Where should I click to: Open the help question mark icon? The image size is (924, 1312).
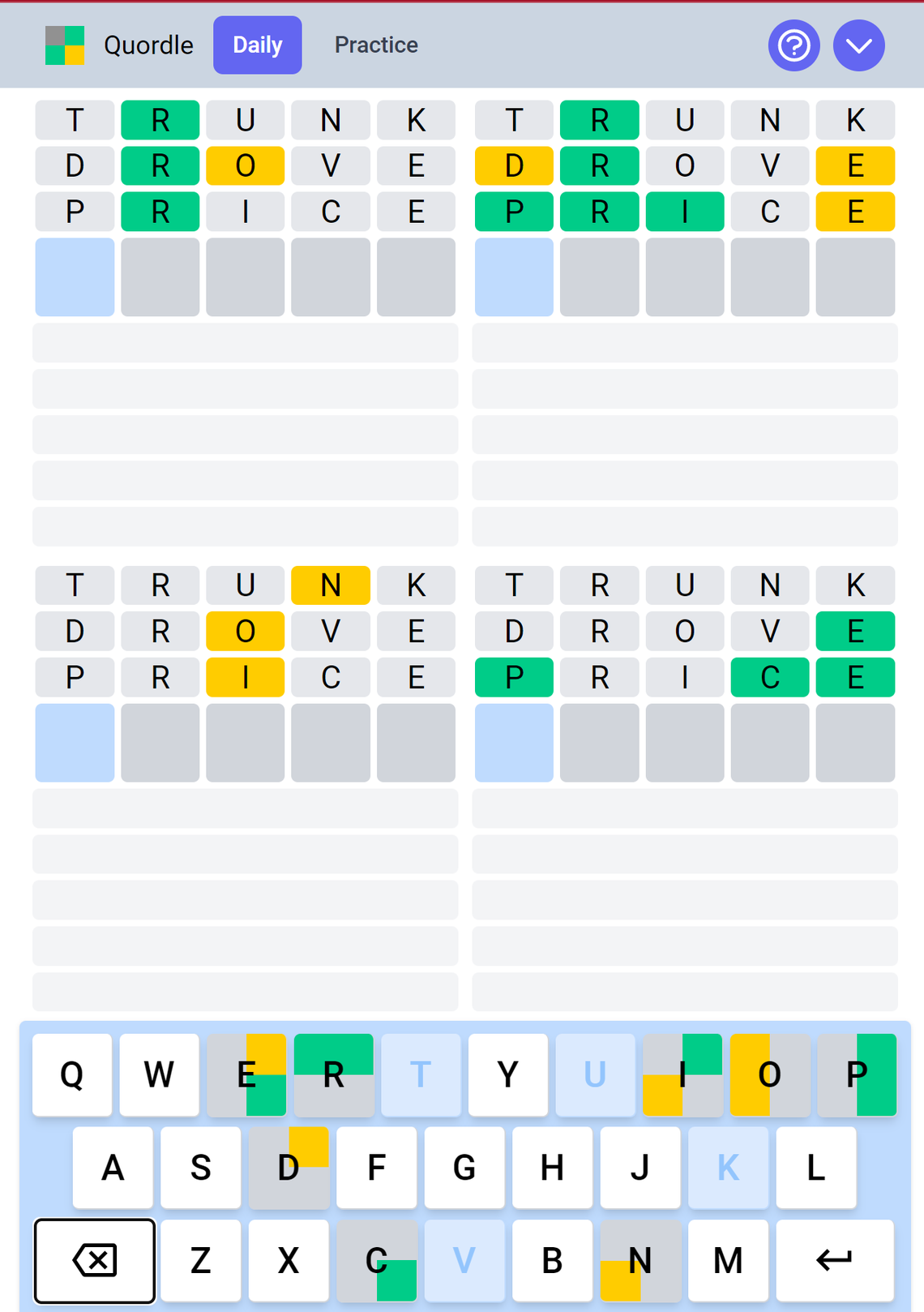tap(794, 45)
